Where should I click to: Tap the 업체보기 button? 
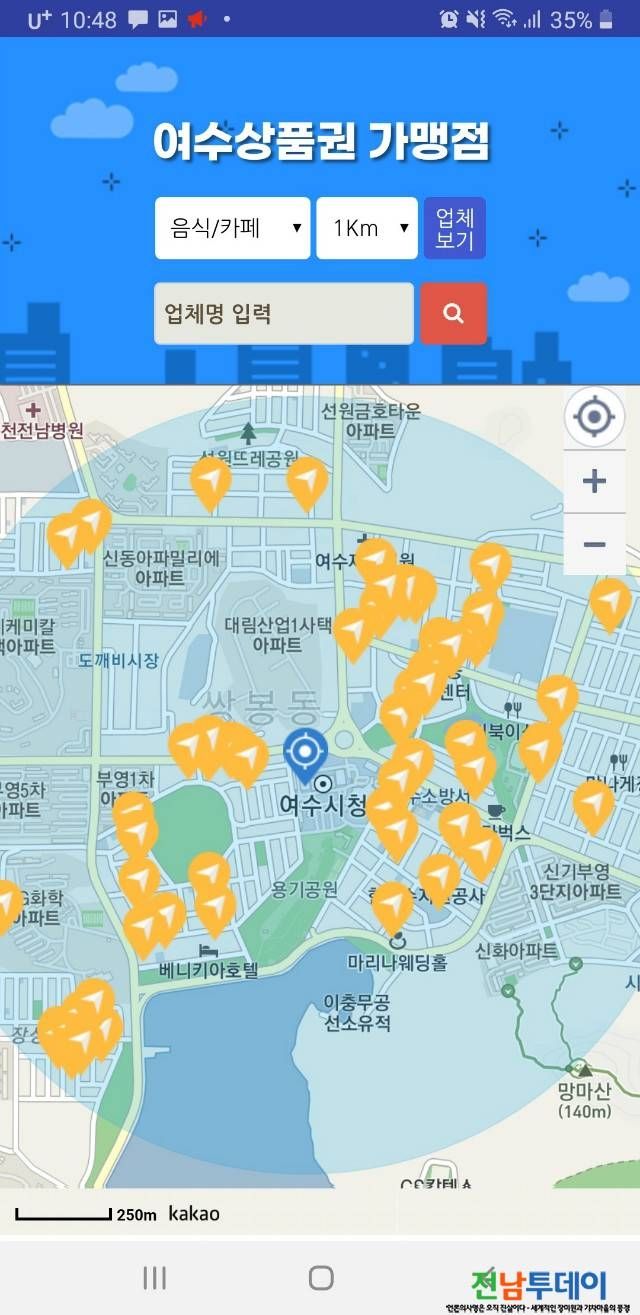point(454,228)
